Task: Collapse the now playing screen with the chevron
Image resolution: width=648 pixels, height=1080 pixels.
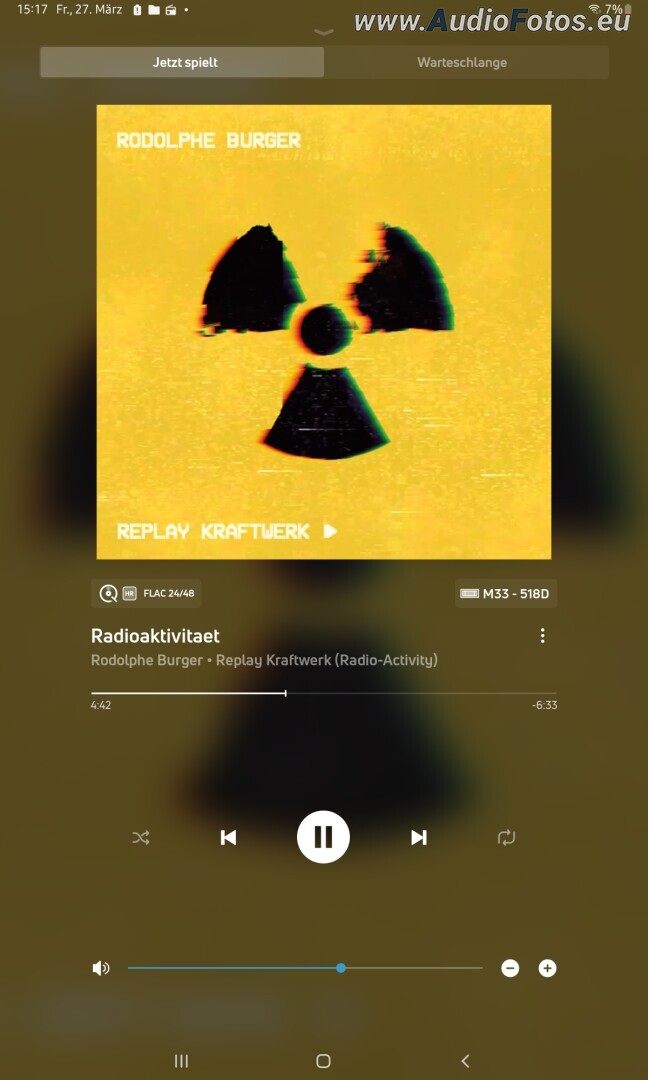Action: tap(324, 32)
